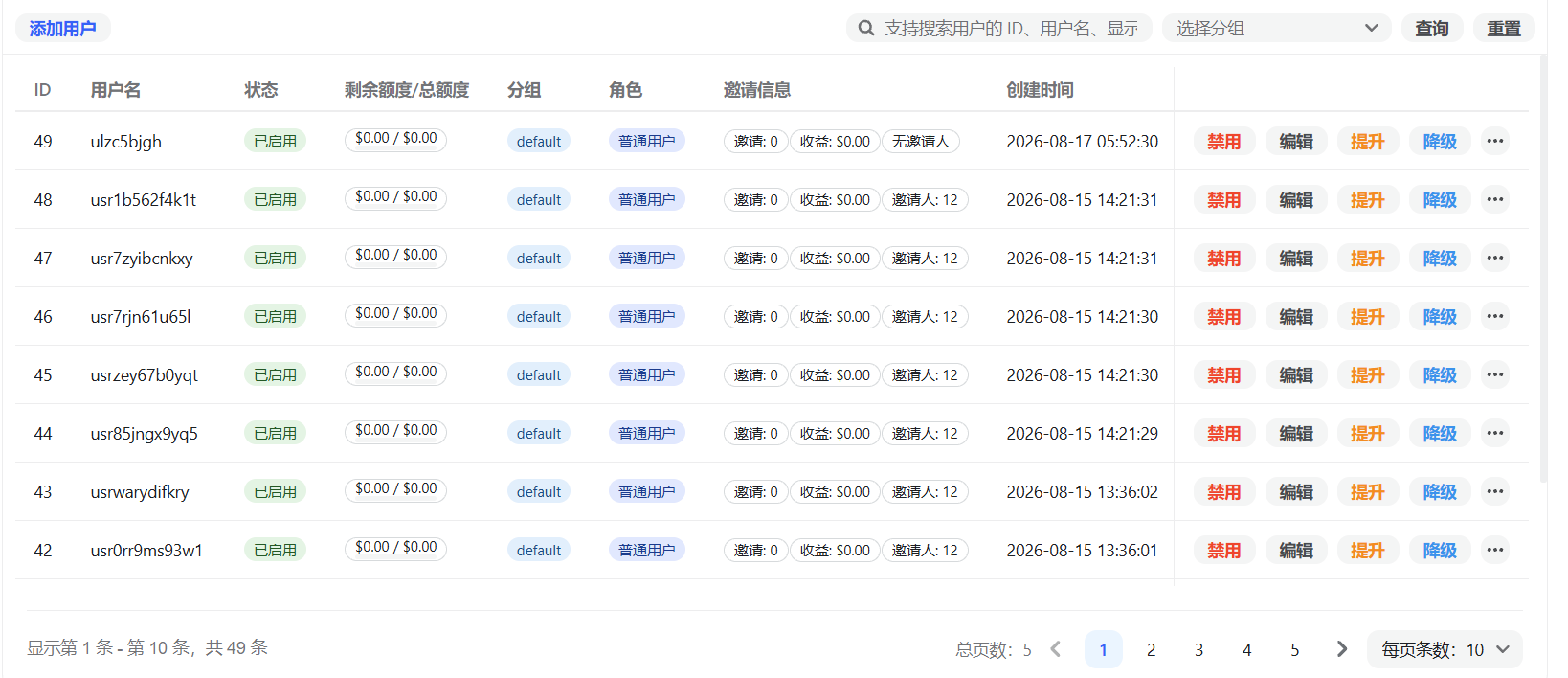Screen dimensions: 1568x678
Task: Disable user usr85jngx9yq5
Action: click(1223, 434)
